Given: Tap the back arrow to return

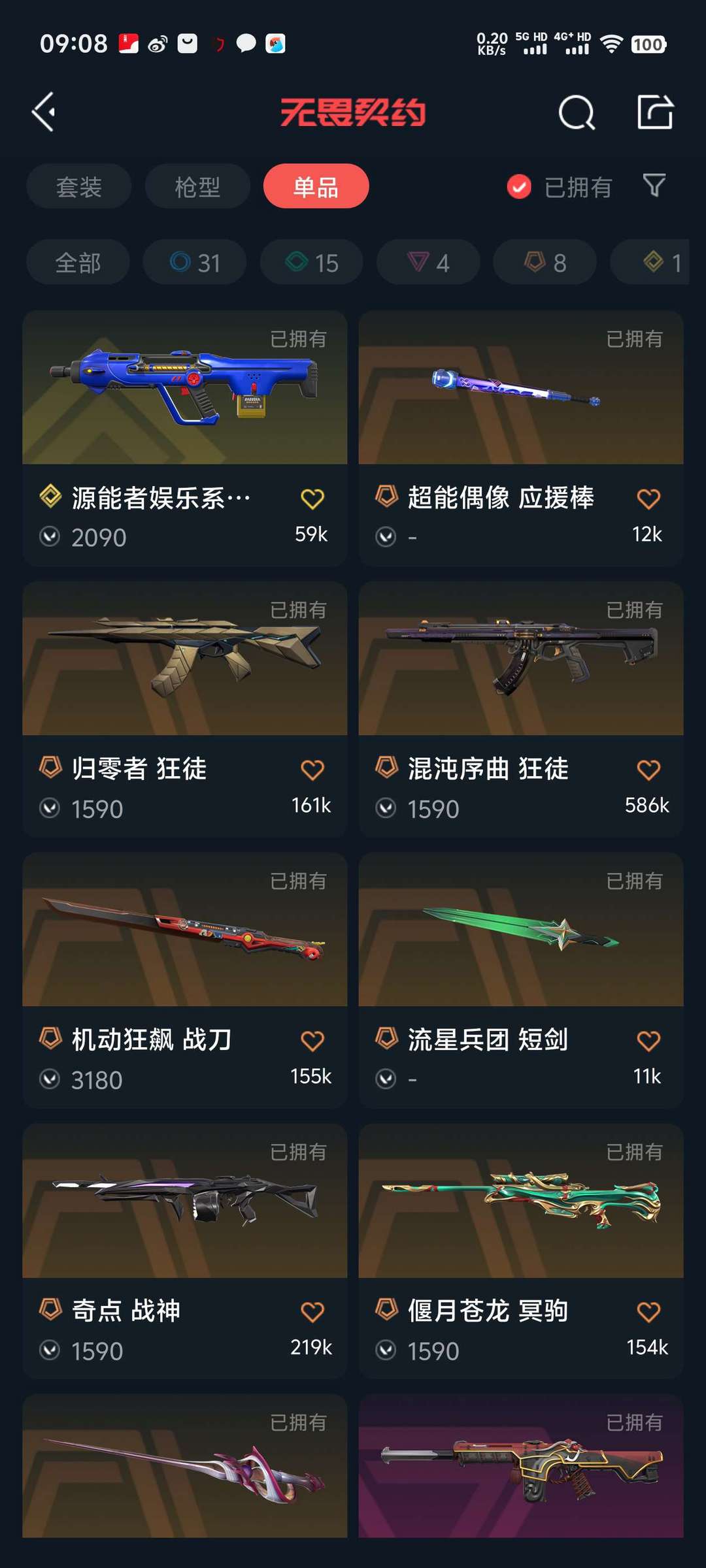Looking at the screenshot, I should pyautogui.click(x=44, y=111).
